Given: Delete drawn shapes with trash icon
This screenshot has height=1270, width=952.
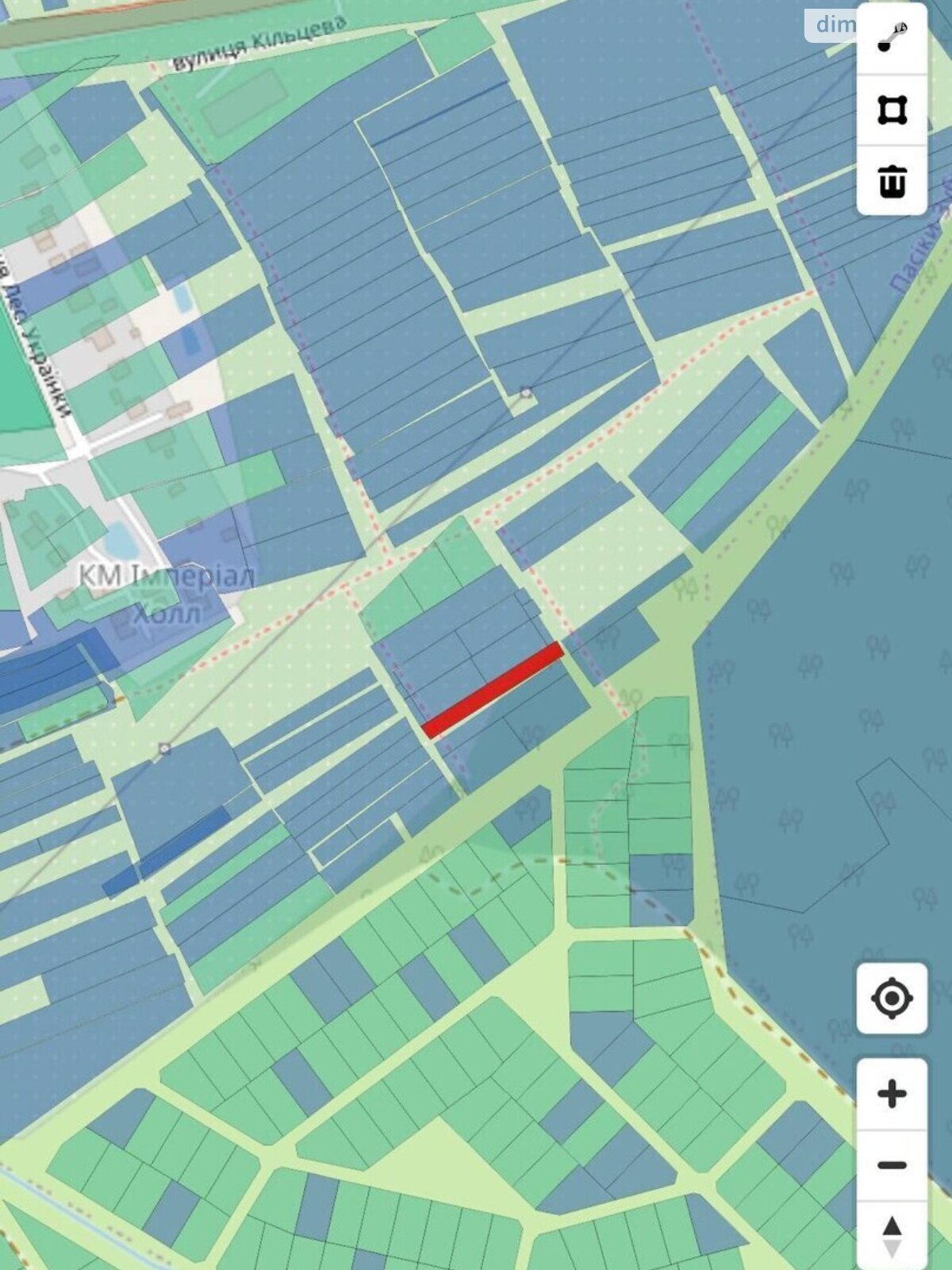Looking at the screenshot, I should (x=892, y=181).
